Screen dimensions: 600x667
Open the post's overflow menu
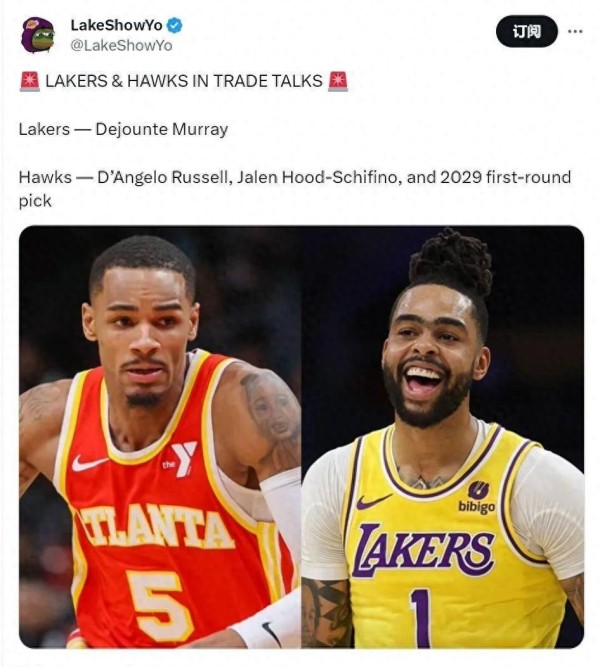[x=575, y=32]
